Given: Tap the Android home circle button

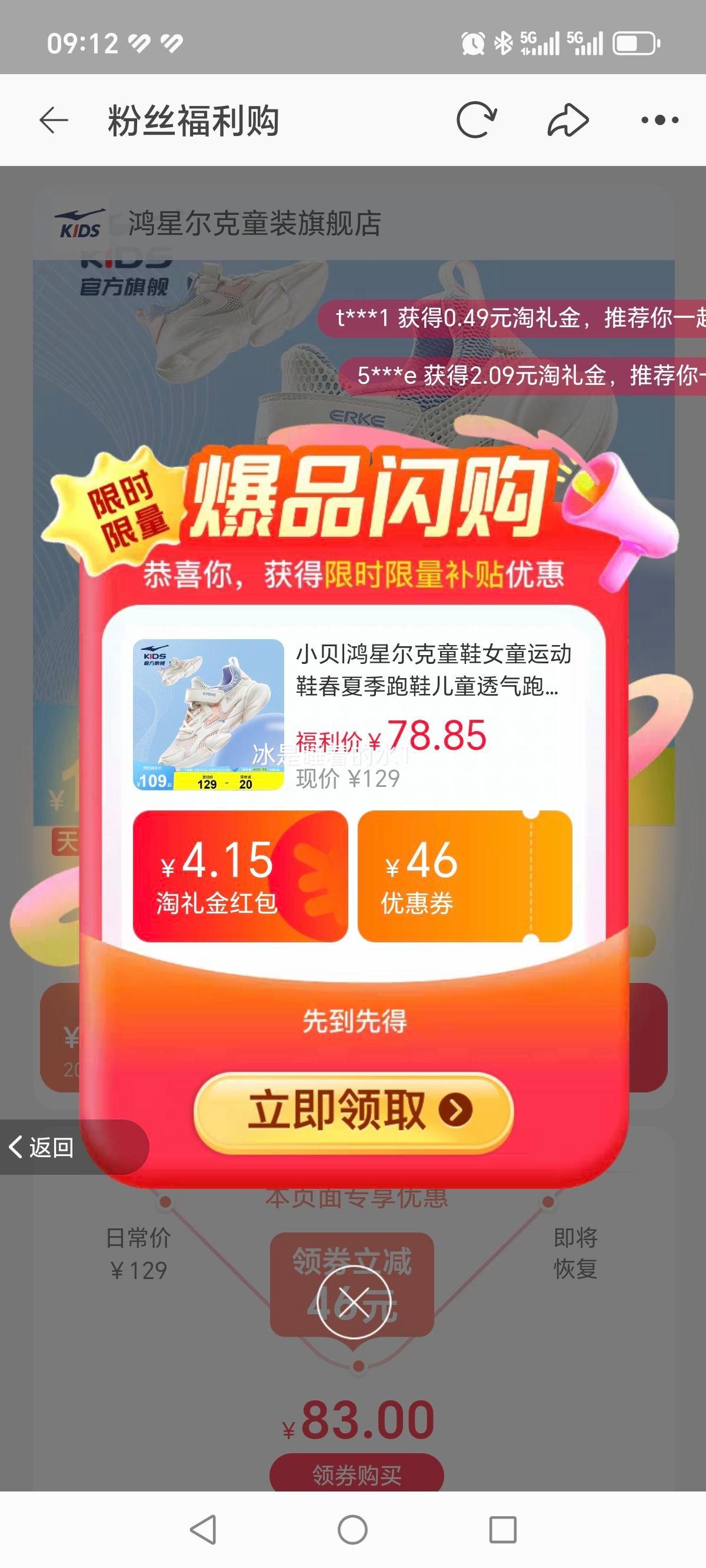Looking at the screenshot, I should tap(353, 1528).
